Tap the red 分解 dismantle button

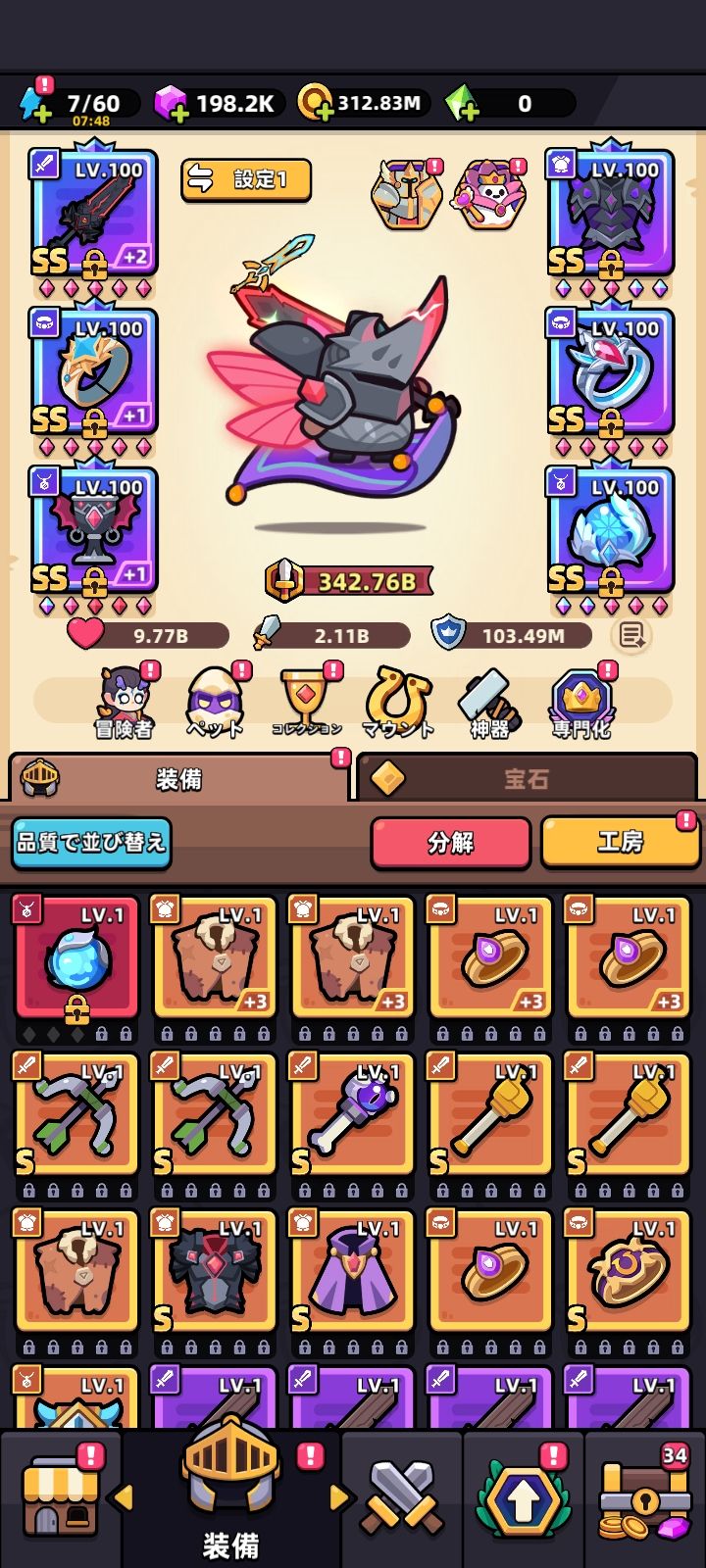pos(450,843)
